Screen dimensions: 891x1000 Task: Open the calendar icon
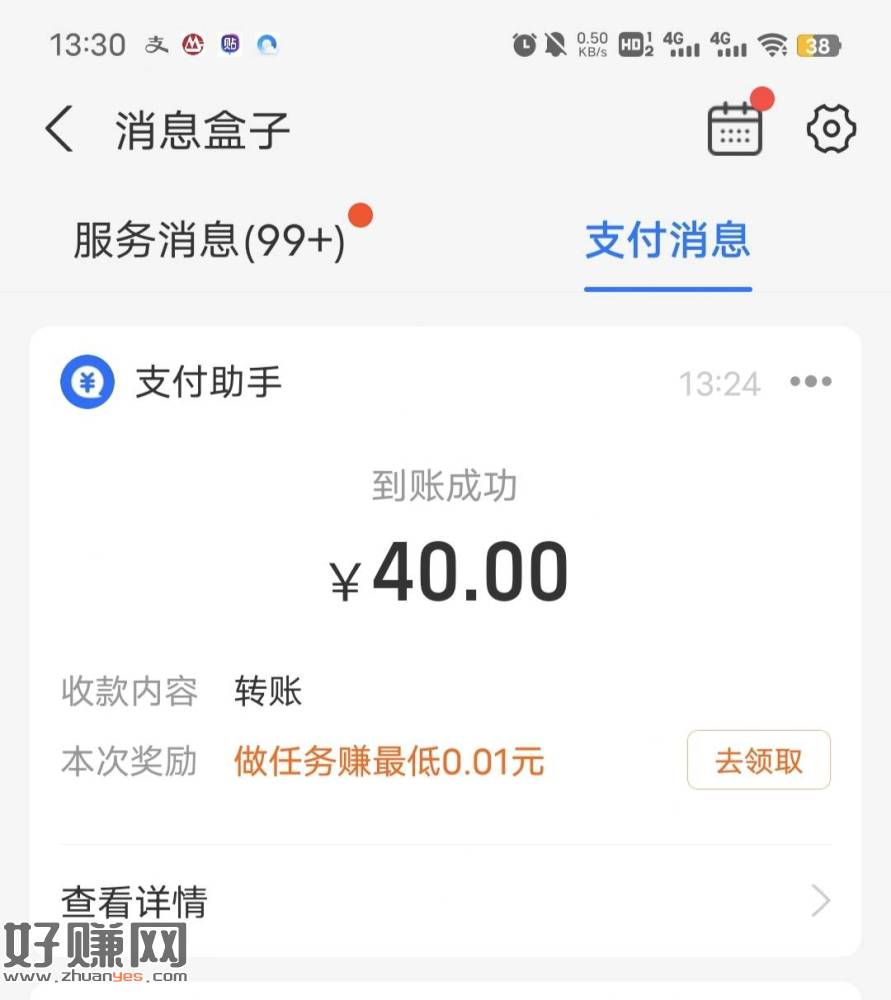735,128
